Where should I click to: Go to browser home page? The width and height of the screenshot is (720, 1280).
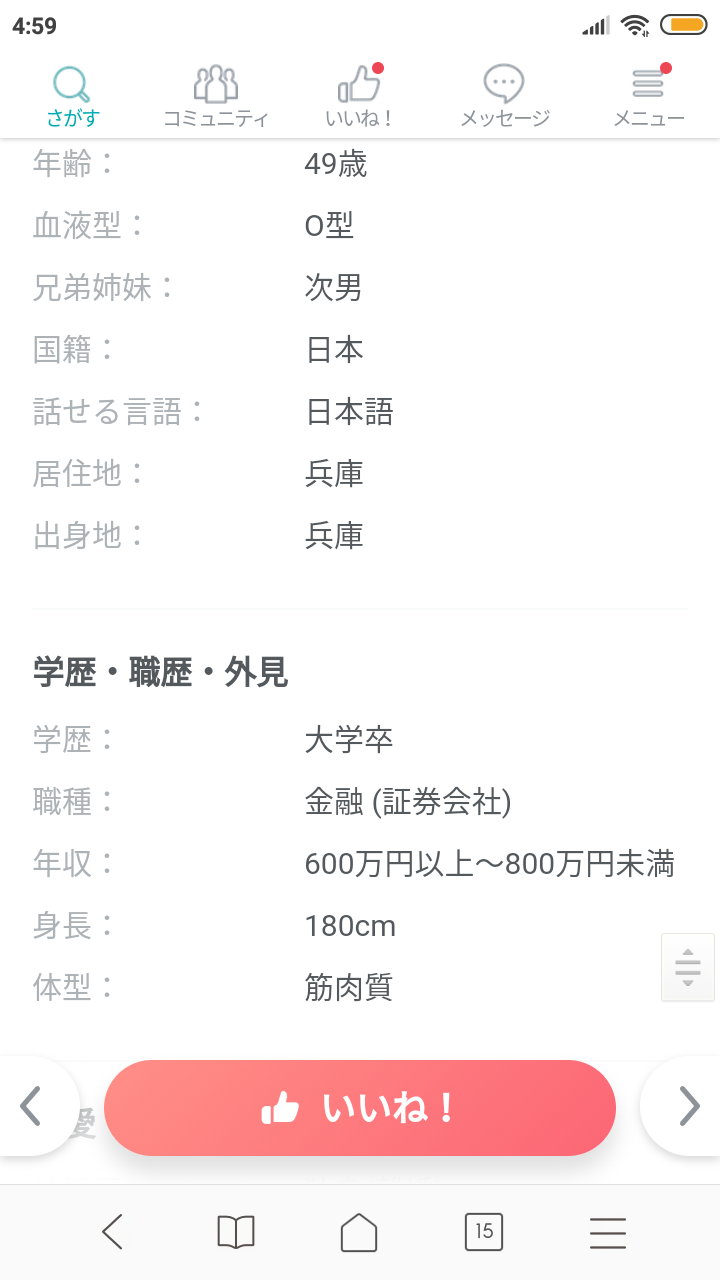click(359, 1232)
